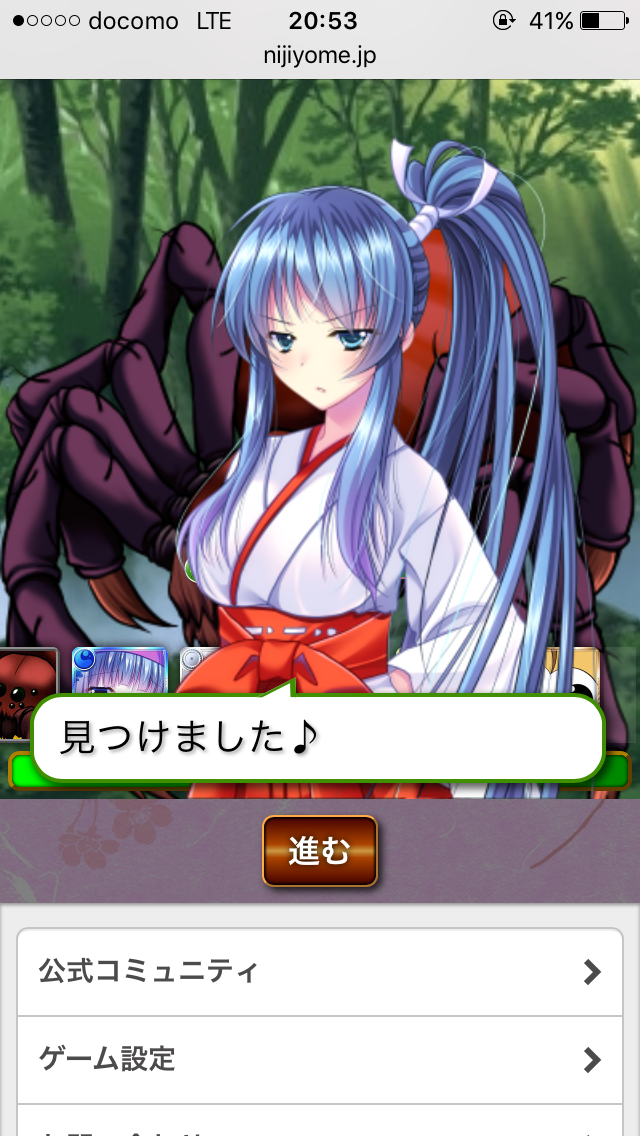
Task: Tap the 進む button to proceed
Action: click(320, 851)
